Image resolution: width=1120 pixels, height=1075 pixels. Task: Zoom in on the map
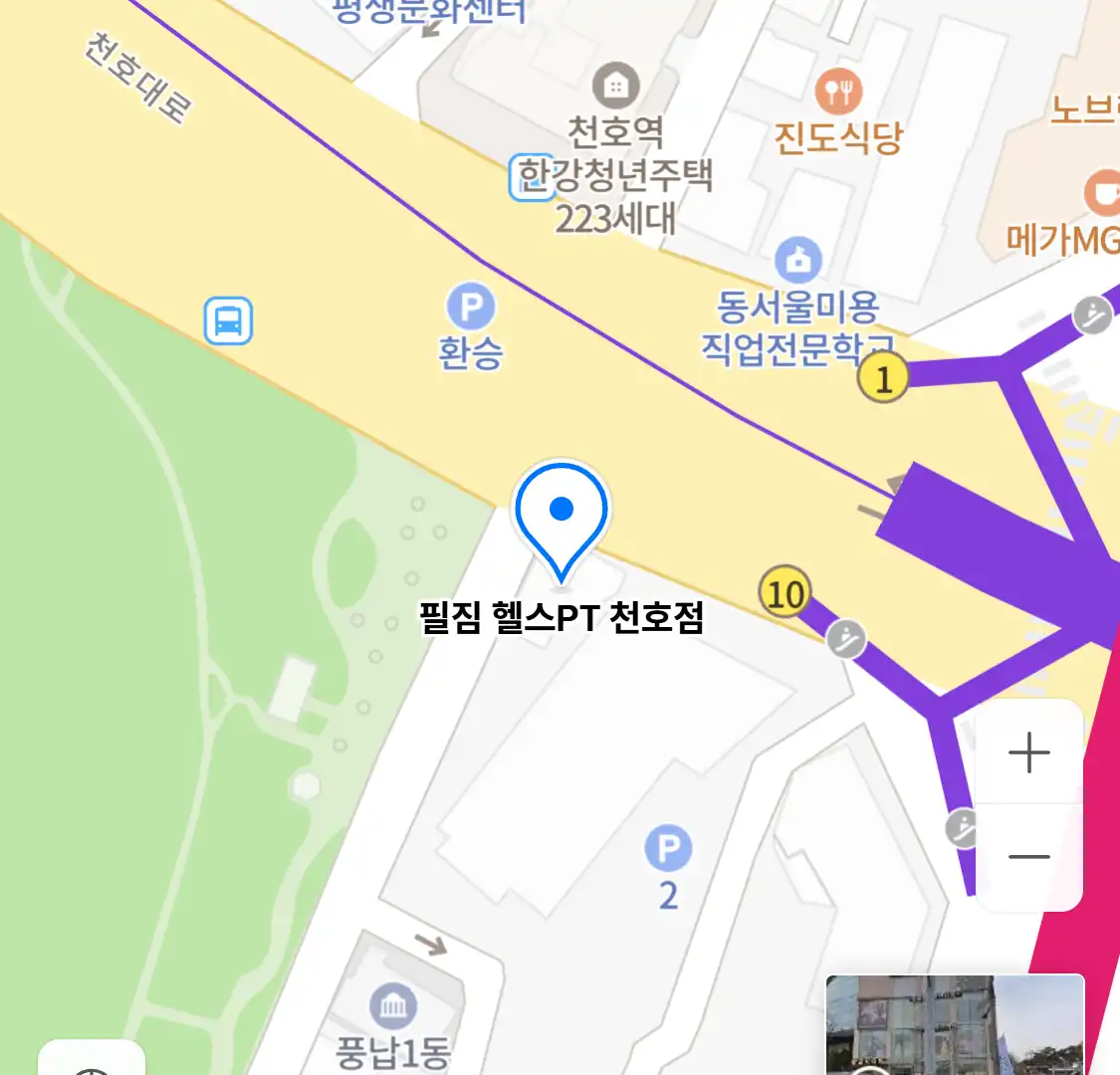click(1028, 752)
